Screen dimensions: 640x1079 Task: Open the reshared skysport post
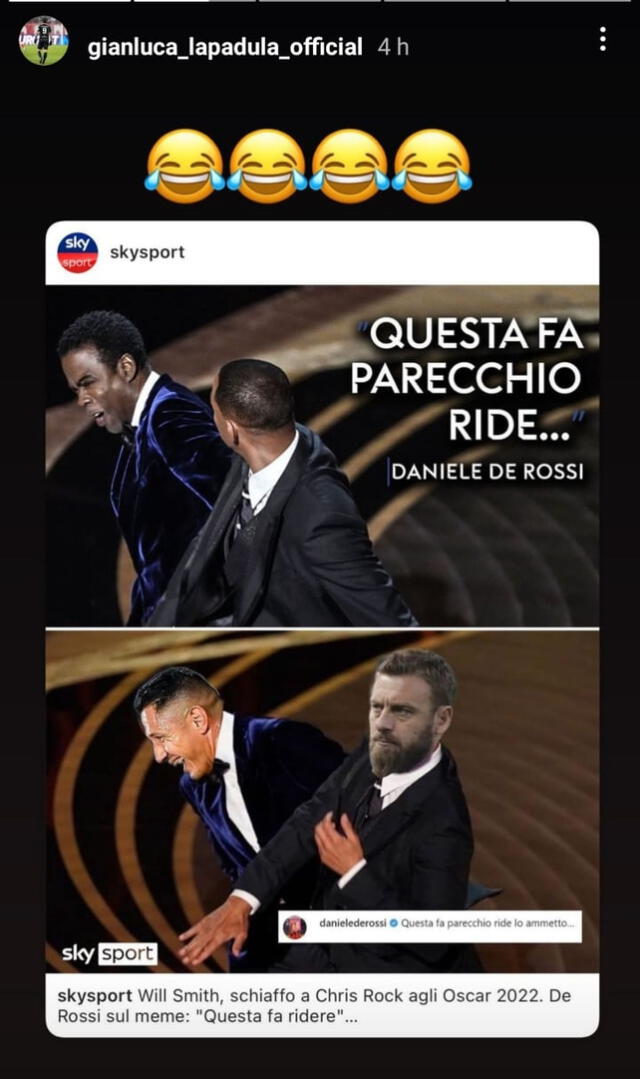click(x=322, y=628)
